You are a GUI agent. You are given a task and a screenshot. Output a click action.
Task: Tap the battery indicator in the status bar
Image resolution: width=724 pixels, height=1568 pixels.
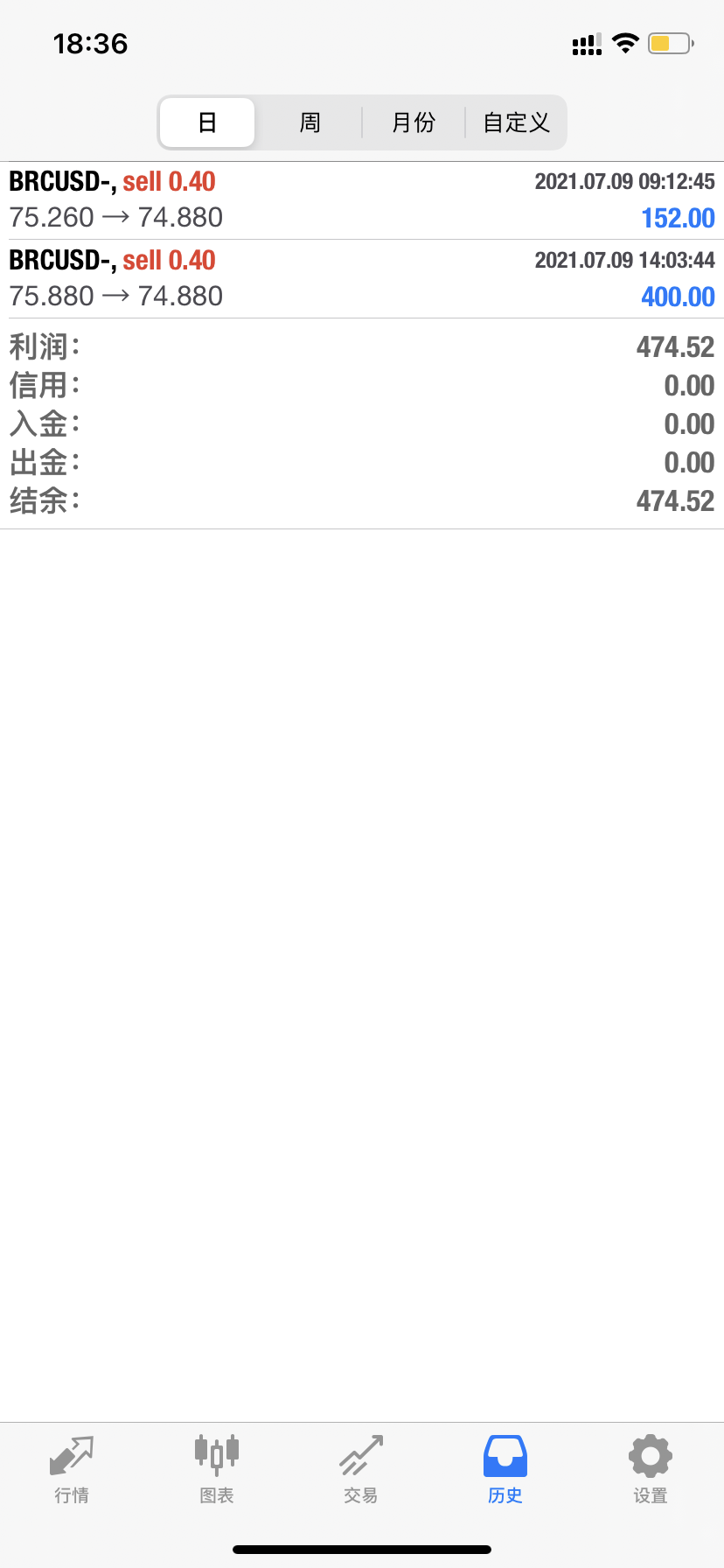(670, 42)
